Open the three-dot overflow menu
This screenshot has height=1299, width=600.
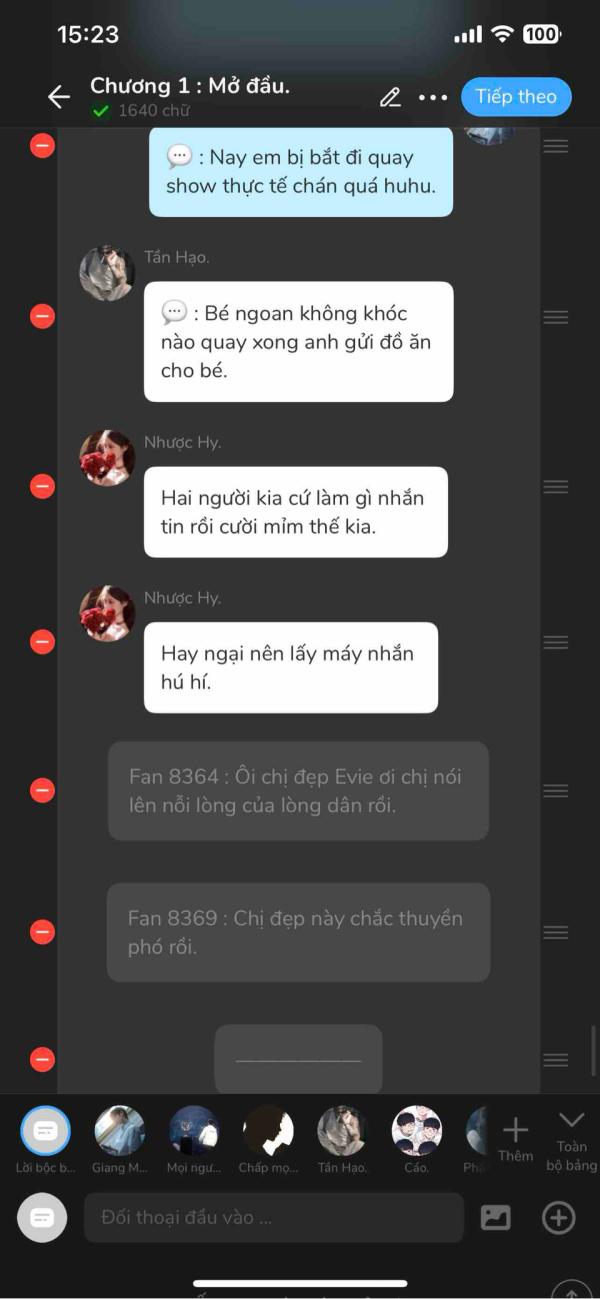(x=433, y=98)
